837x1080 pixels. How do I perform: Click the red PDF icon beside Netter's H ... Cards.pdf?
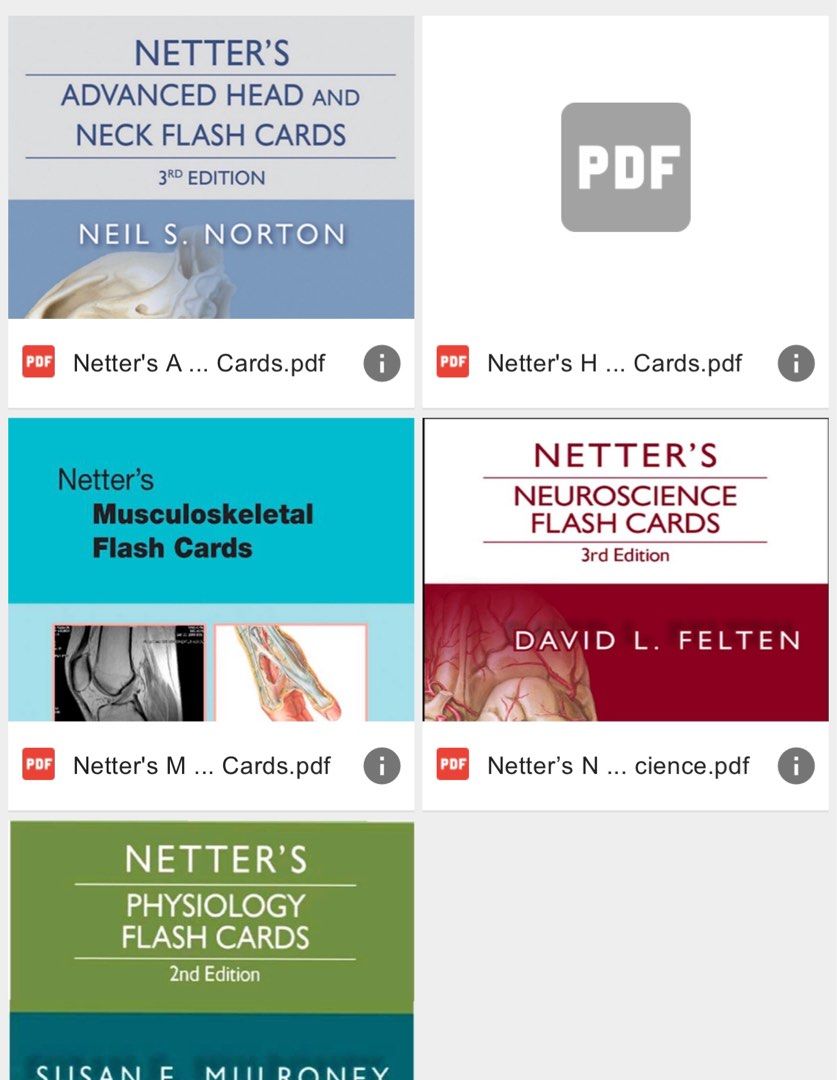[x=454, y=363]
